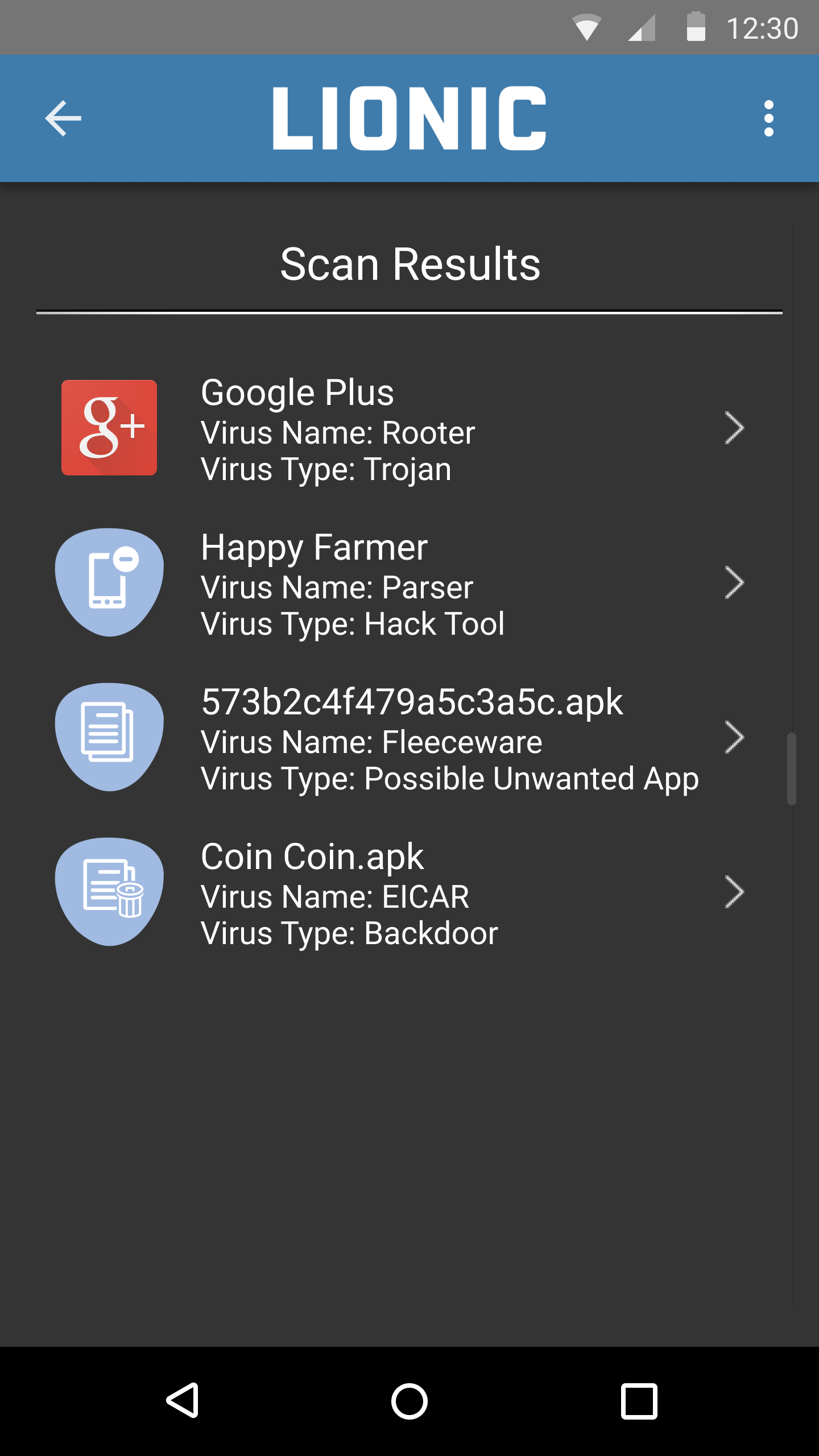Open the overflow menu
The height and width of the screenshot is (1456, 819).
[x=769, y=118]
